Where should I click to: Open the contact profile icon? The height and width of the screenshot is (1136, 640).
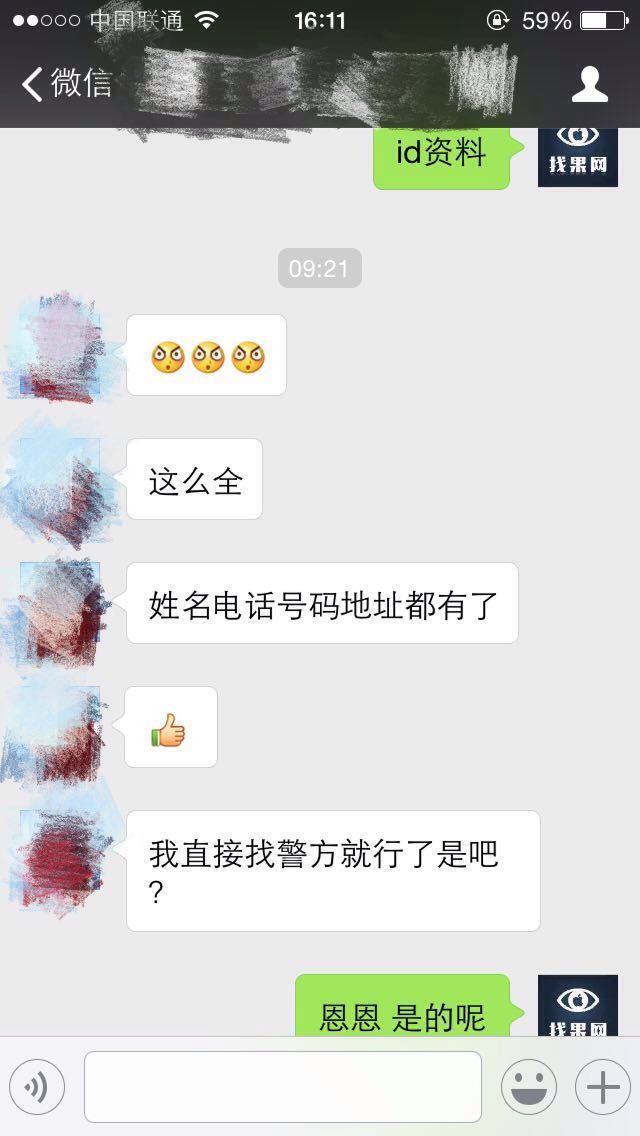coord(590,84)
